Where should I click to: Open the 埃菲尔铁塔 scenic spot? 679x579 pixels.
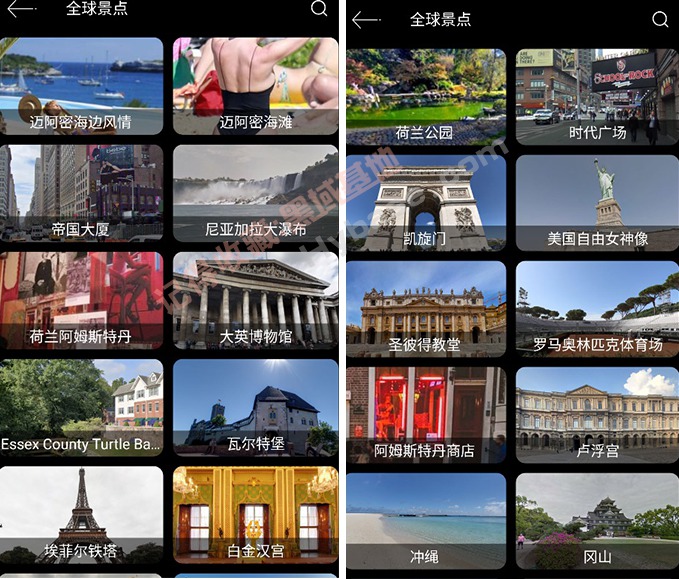(81, 514)
